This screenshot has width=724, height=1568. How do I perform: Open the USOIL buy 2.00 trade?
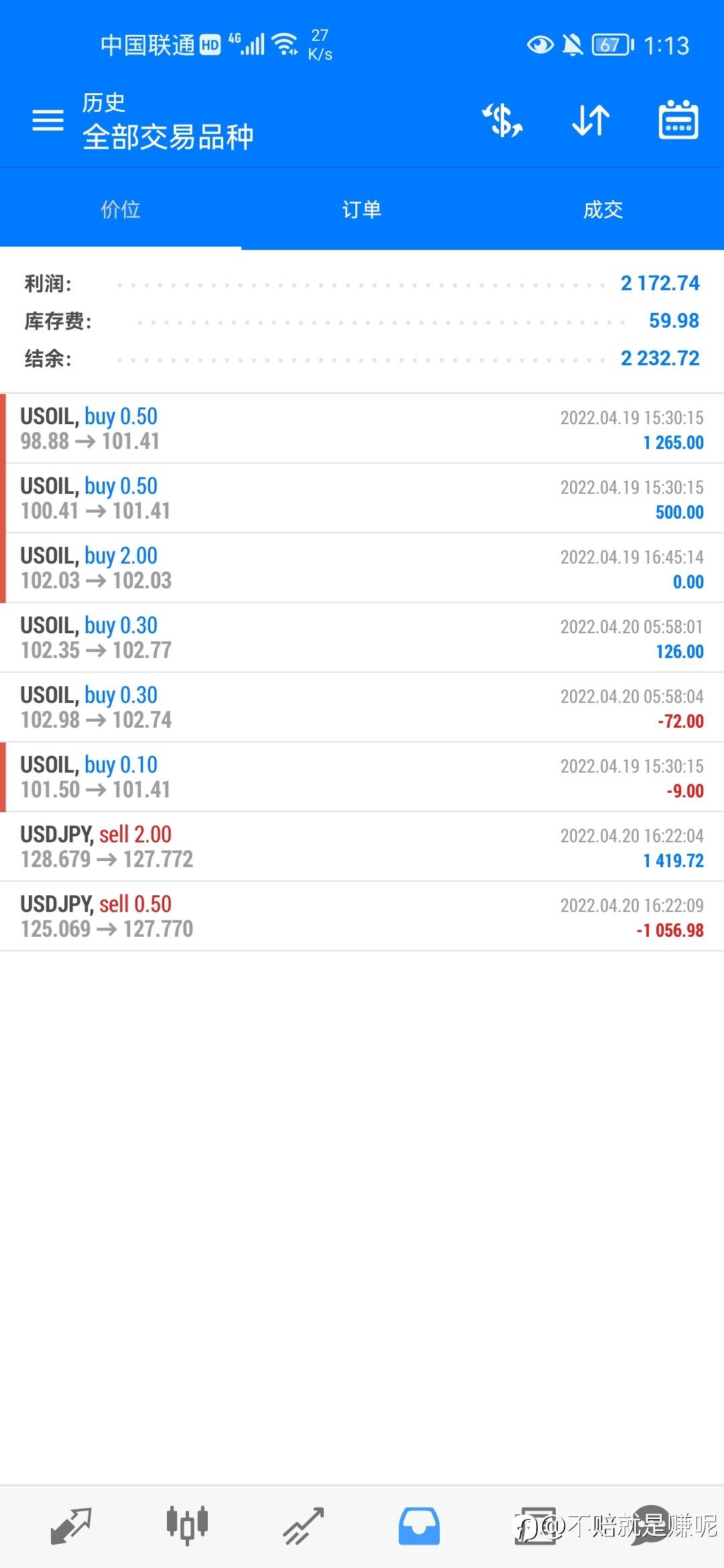(x=362, y=568)
